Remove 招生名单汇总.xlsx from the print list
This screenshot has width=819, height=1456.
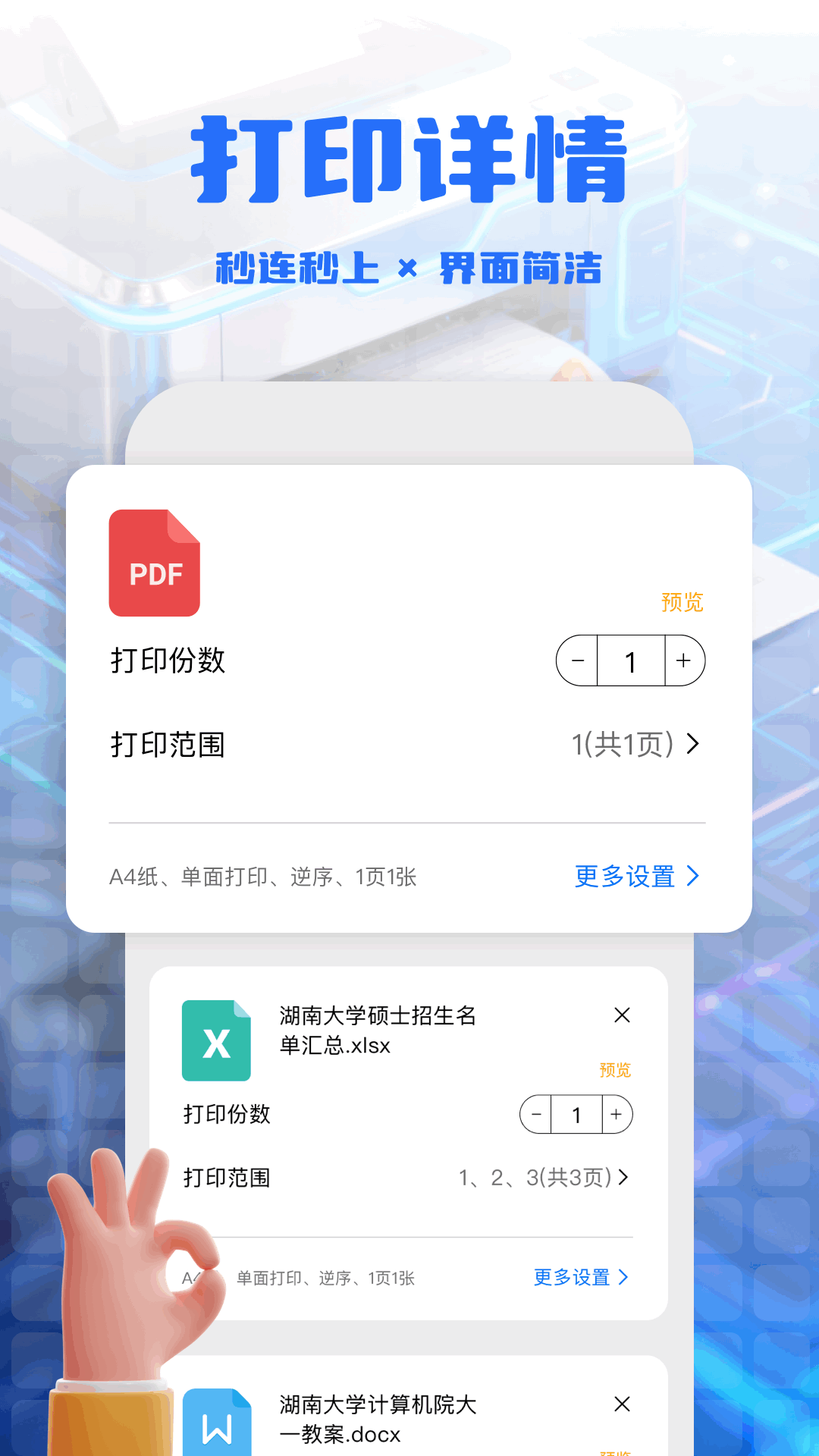623,1015
